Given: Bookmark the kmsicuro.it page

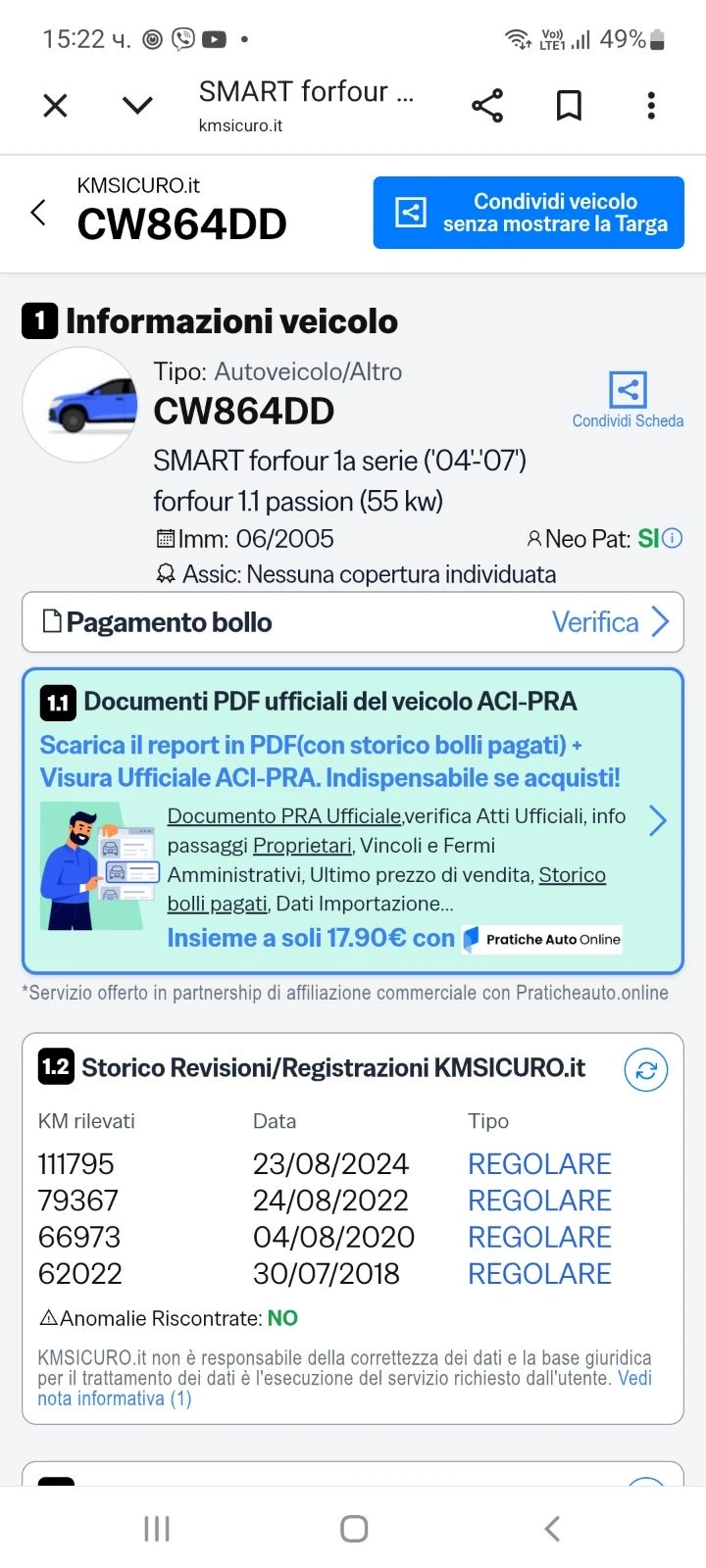Looking at the screenshot, I should click(569, 105).
